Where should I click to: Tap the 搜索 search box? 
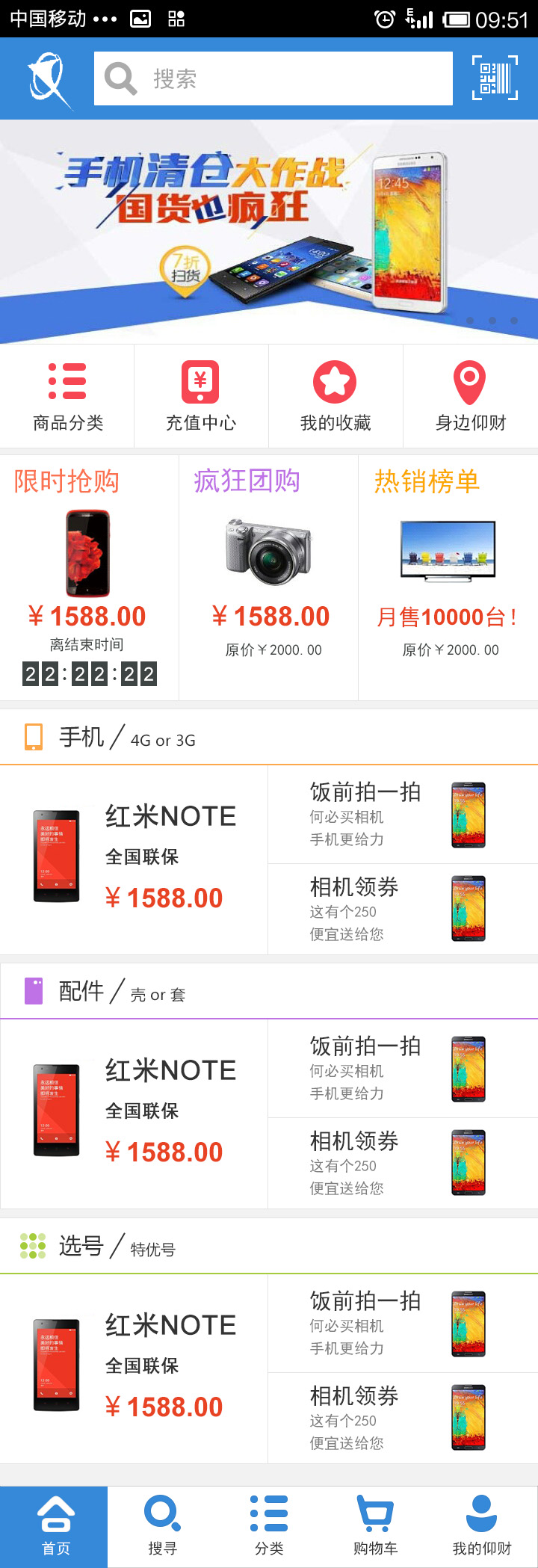click(x=273, y=78)
